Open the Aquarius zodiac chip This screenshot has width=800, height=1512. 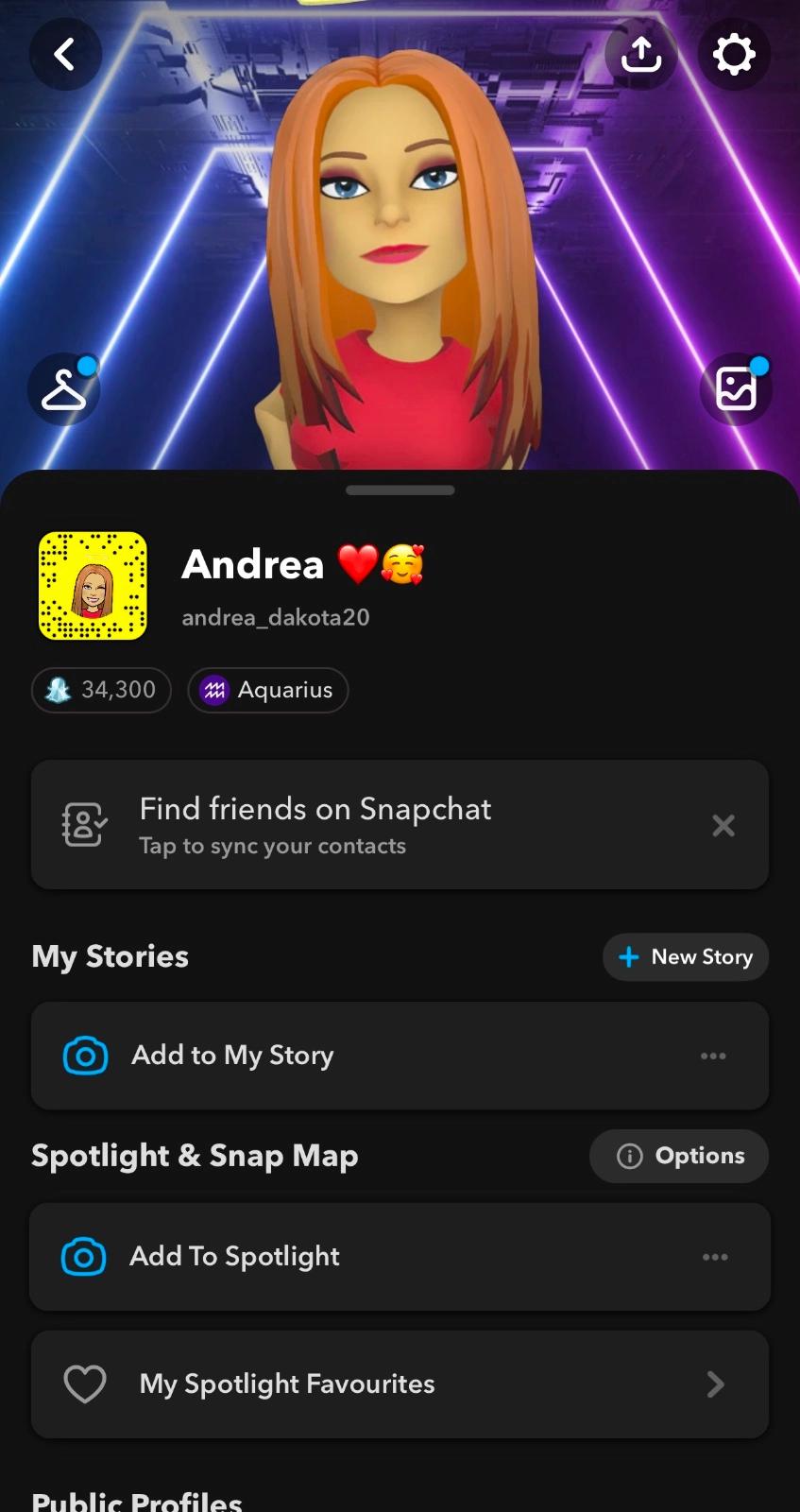268,690
